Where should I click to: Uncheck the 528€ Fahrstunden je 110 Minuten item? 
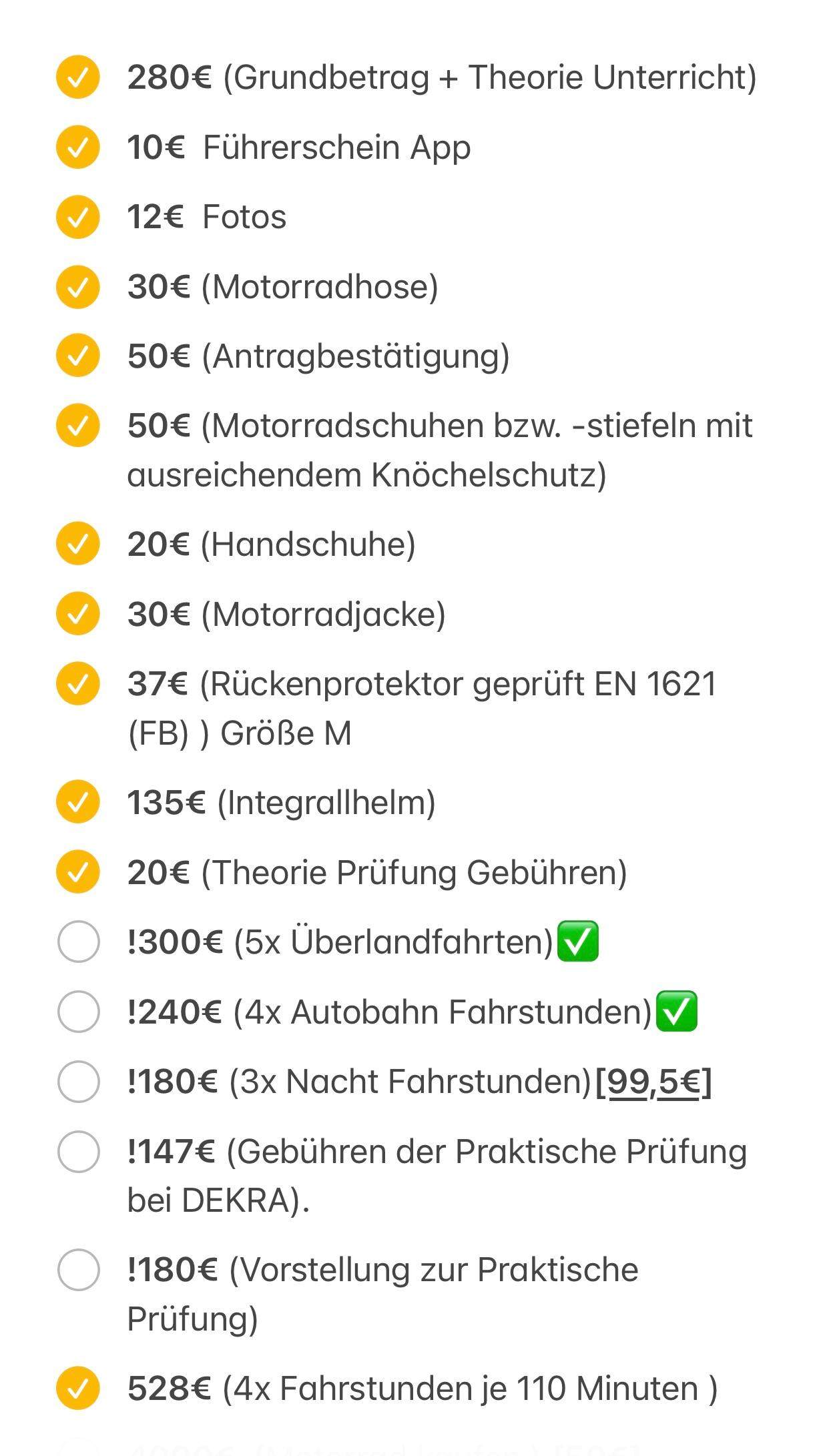tap(78, 1389)
